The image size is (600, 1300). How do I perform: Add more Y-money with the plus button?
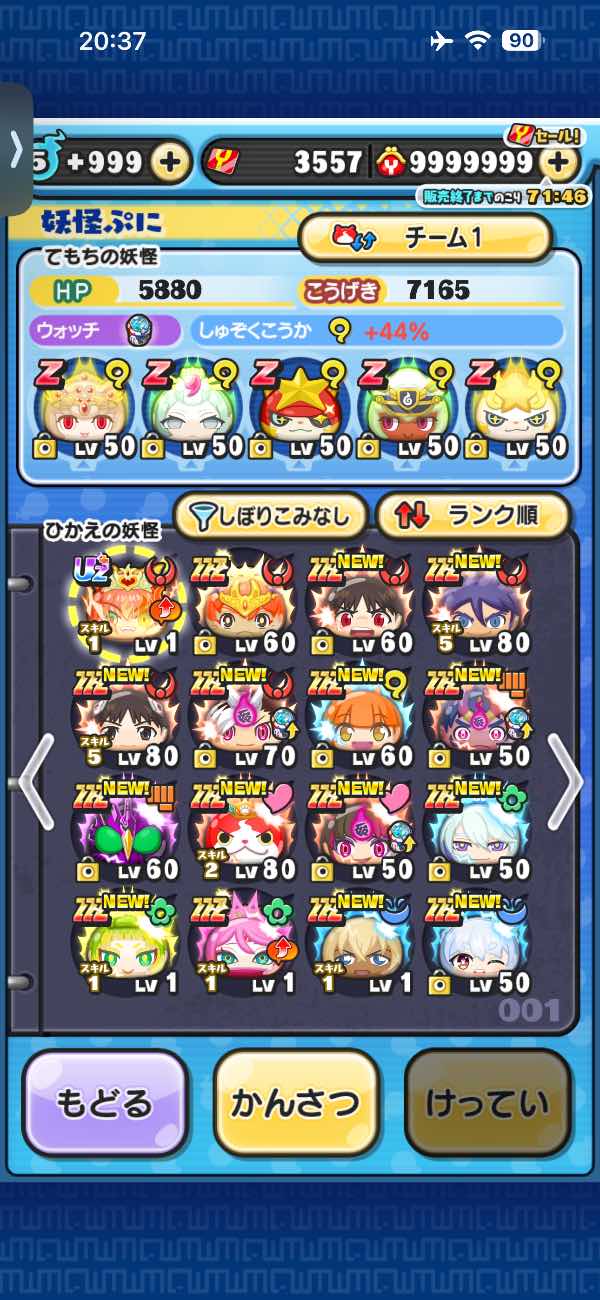click(561, 162)
